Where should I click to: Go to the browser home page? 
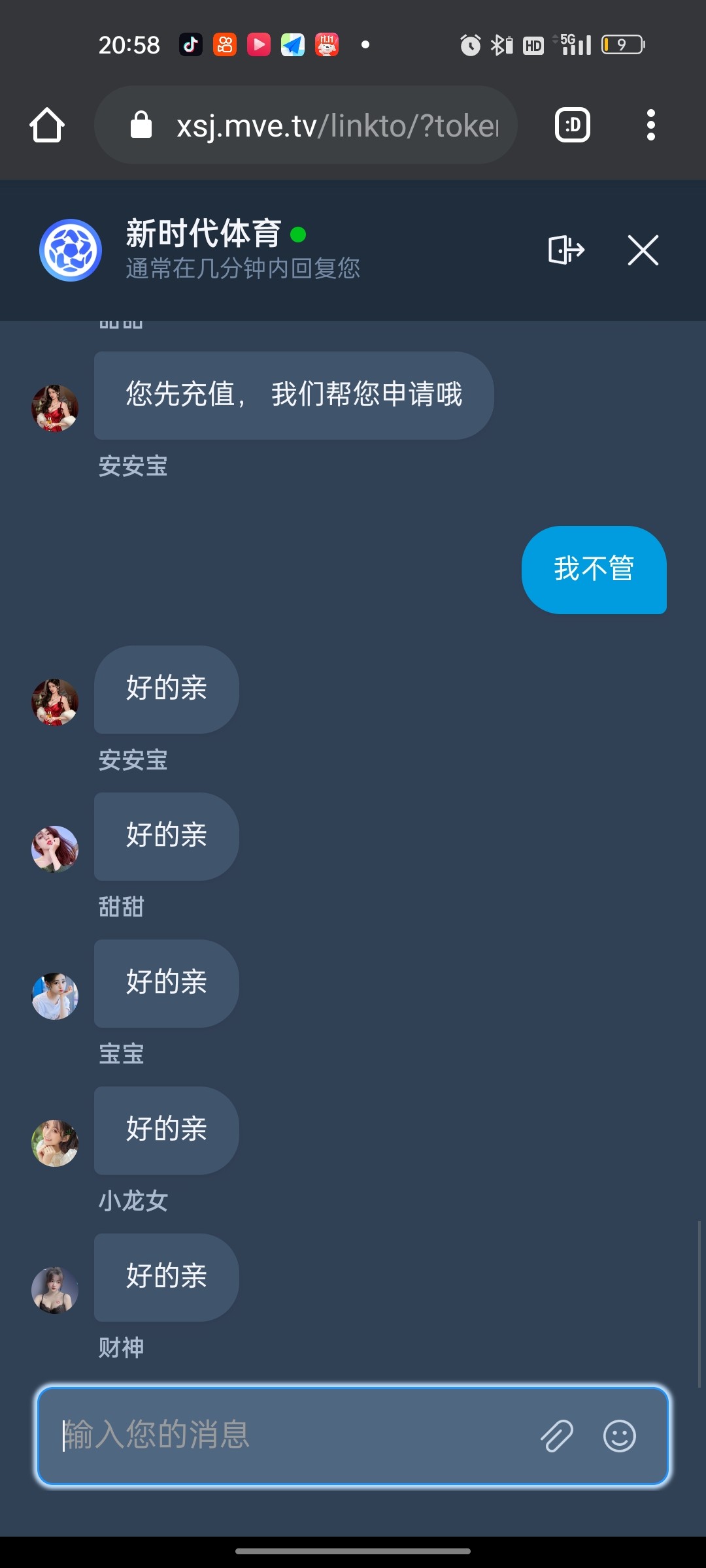47,125
